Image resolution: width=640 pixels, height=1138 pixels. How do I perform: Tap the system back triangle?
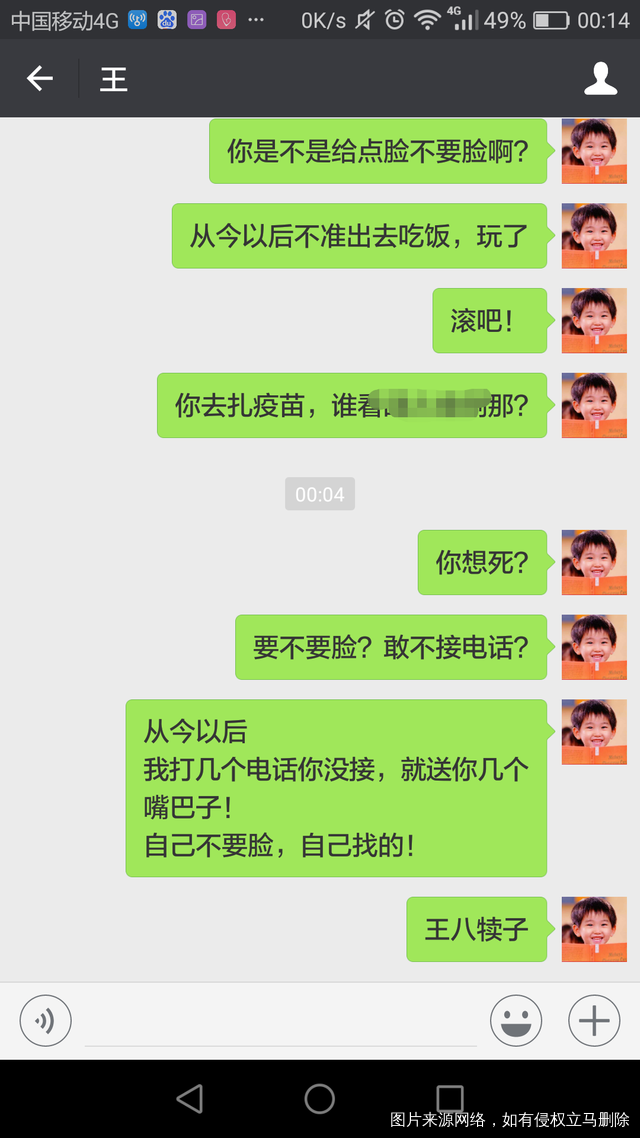[x=189, y=1099]
